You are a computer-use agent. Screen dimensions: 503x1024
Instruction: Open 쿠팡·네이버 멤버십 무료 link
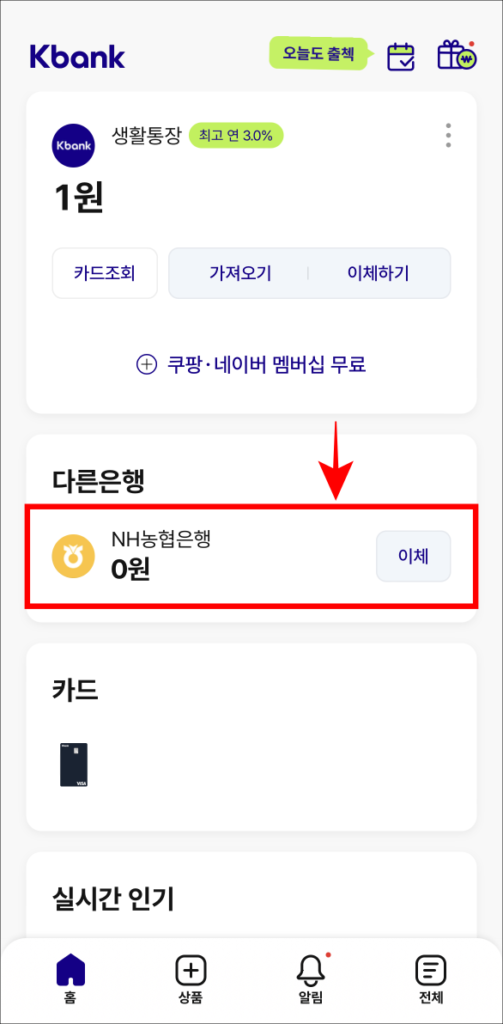(x=251, y=364)
